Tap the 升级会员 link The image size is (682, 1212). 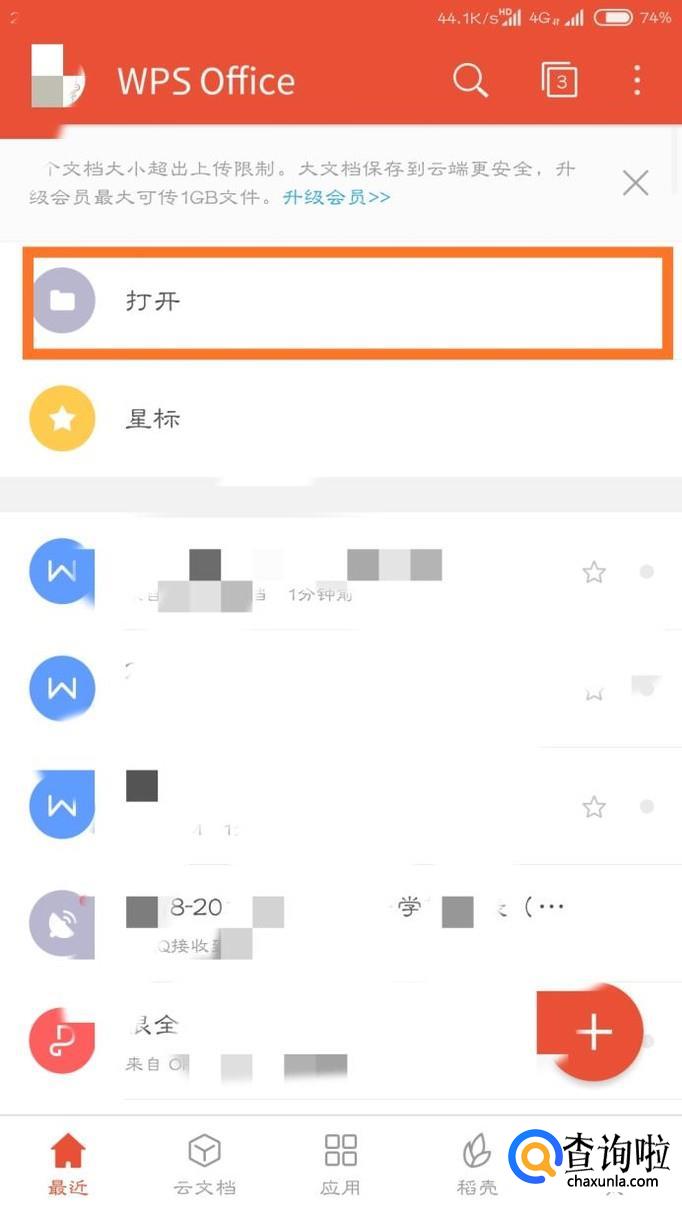(336, 197)
